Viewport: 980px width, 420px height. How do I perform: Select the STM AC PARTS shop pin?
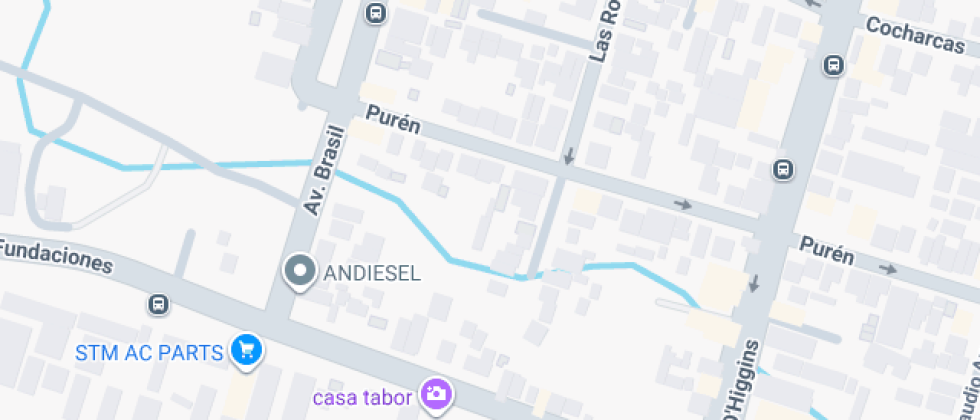[x=245, y=350]
